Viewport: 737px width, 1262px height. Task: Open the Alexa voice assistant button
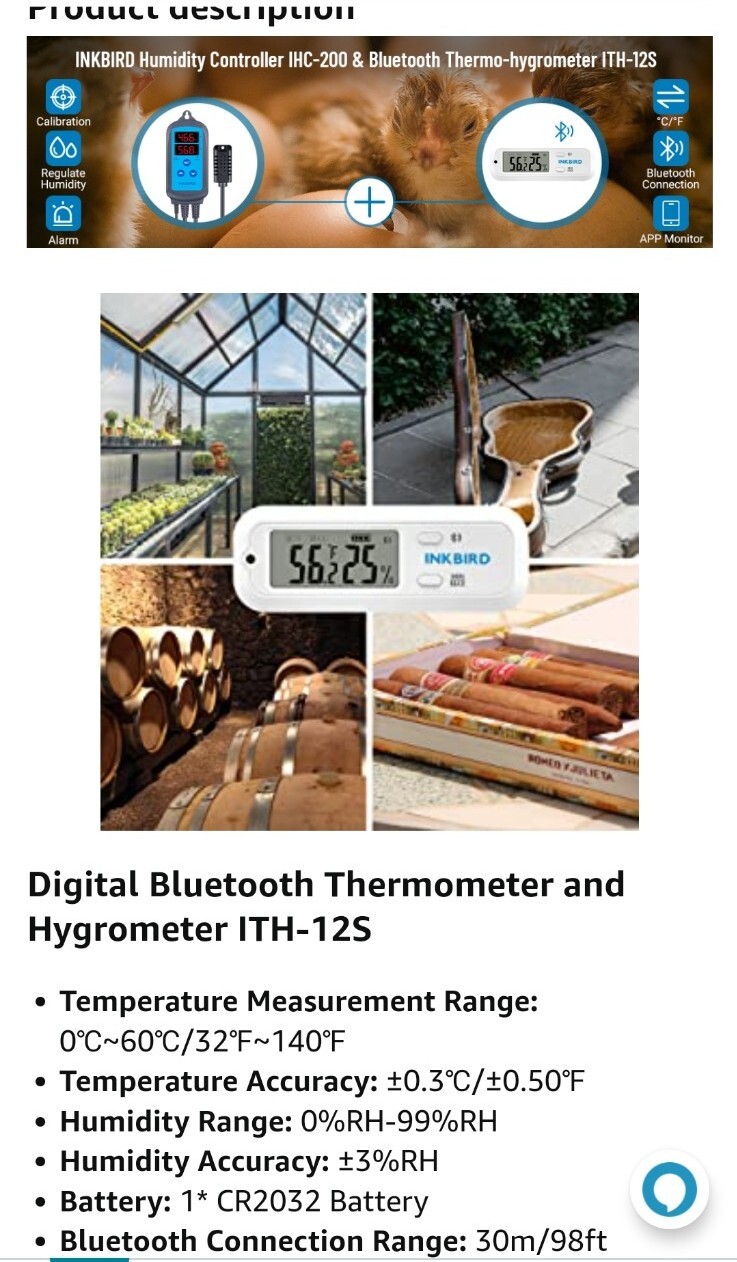point(669,1189)
